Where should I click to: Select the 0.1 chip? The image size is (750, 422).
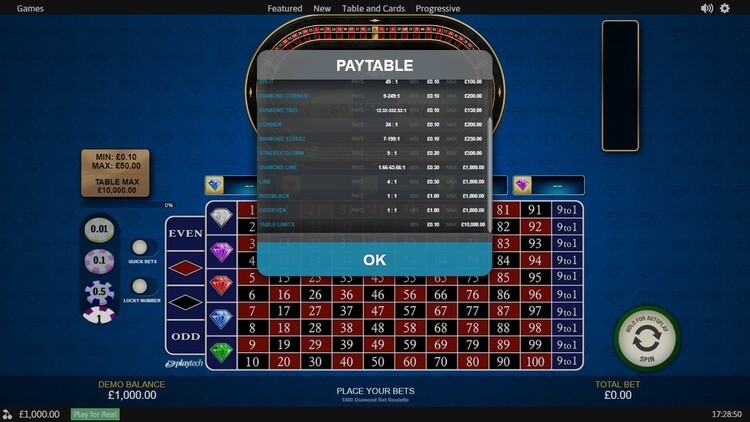point(98,261)
